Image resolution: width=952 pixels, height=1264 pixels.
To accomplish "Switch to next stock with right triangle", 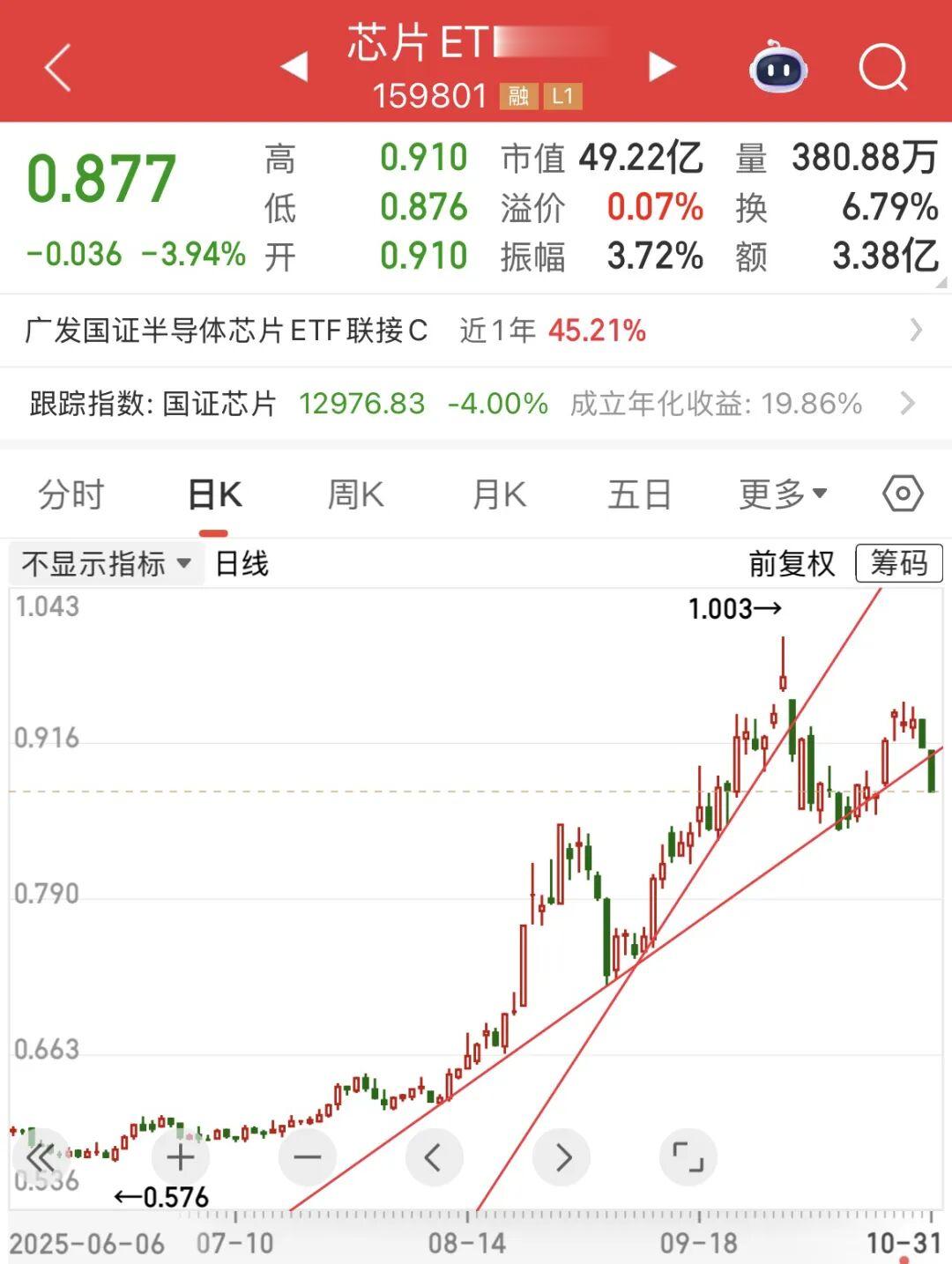I will (x=661, y=66).
